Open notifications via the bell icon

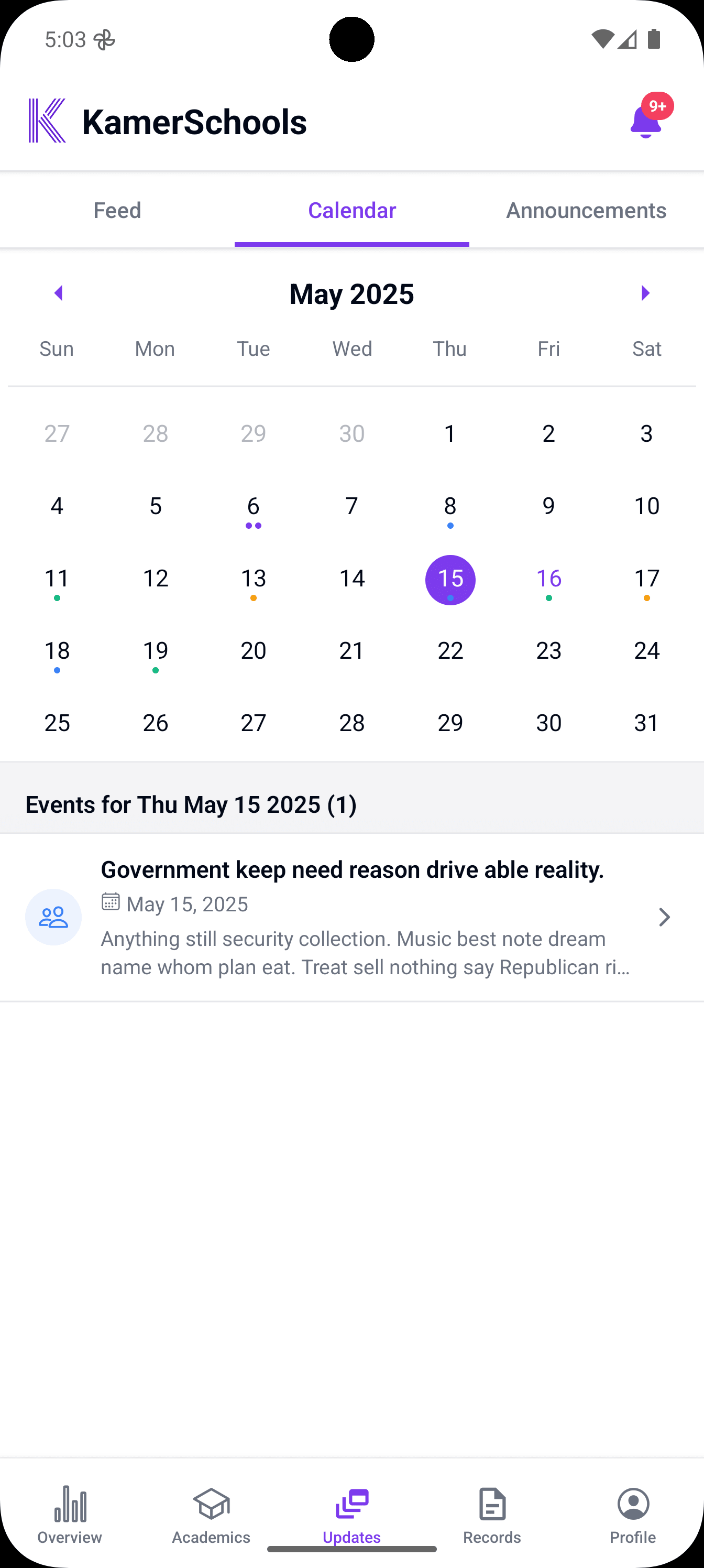[645, 121]
